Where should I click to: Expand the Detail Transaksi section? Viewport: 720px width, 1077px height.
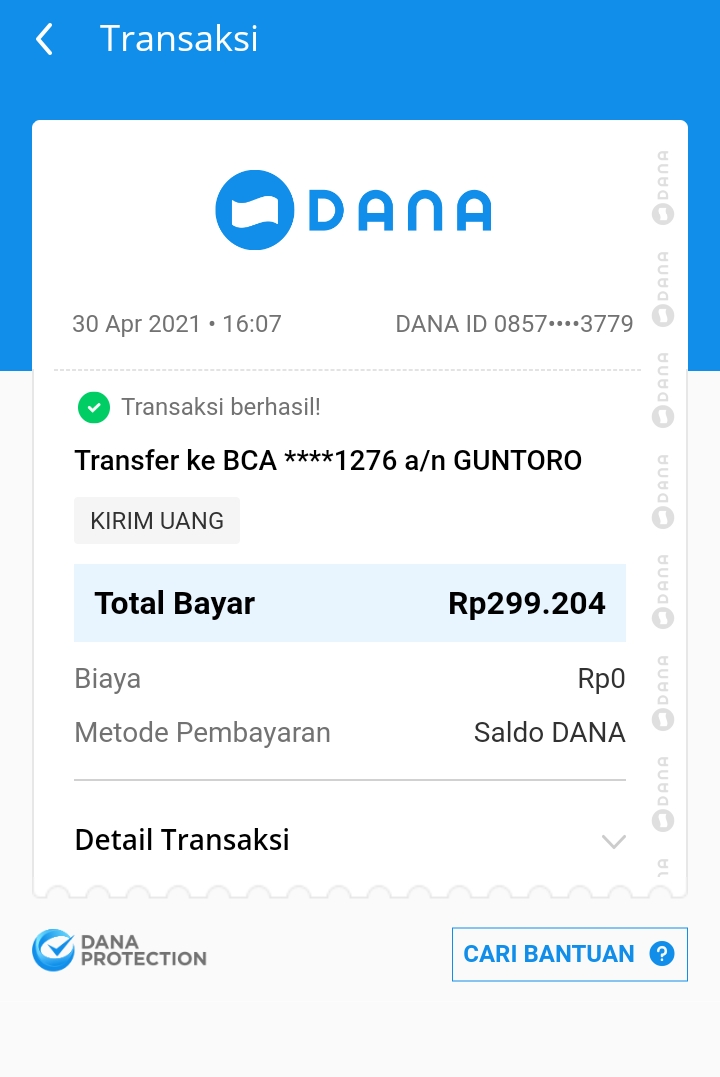click(x=613, y=841)
